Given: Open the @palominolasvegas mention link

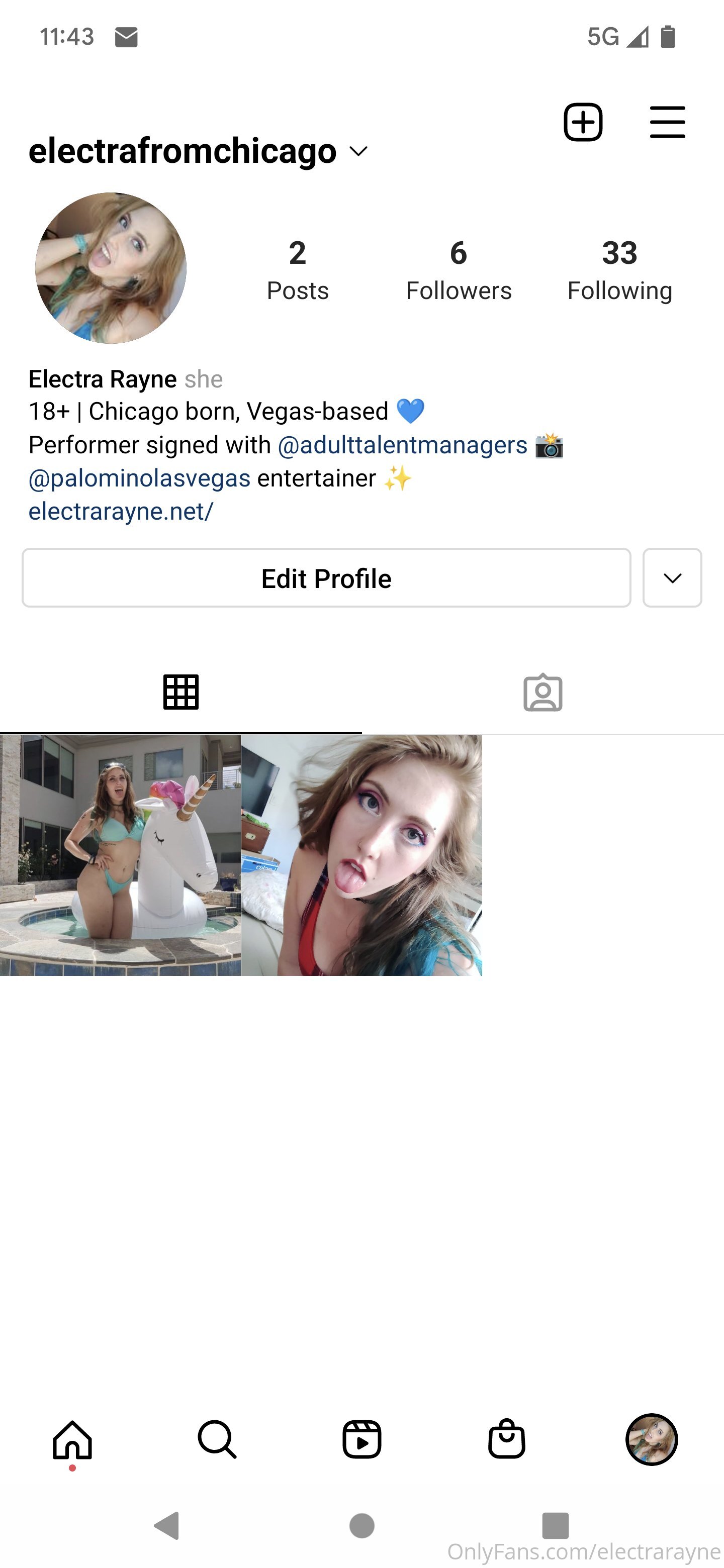Looking at the screenshot, I should tap(139, 478).
